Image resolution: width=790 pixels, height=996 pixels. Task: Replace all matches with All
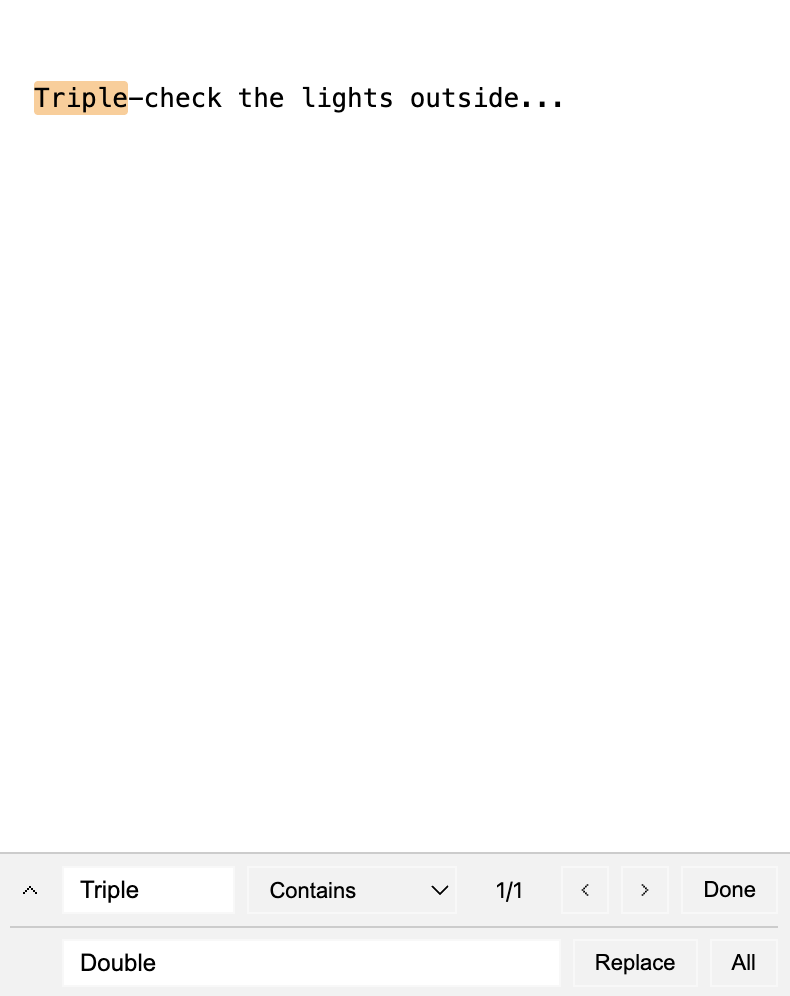pos(743,963)
